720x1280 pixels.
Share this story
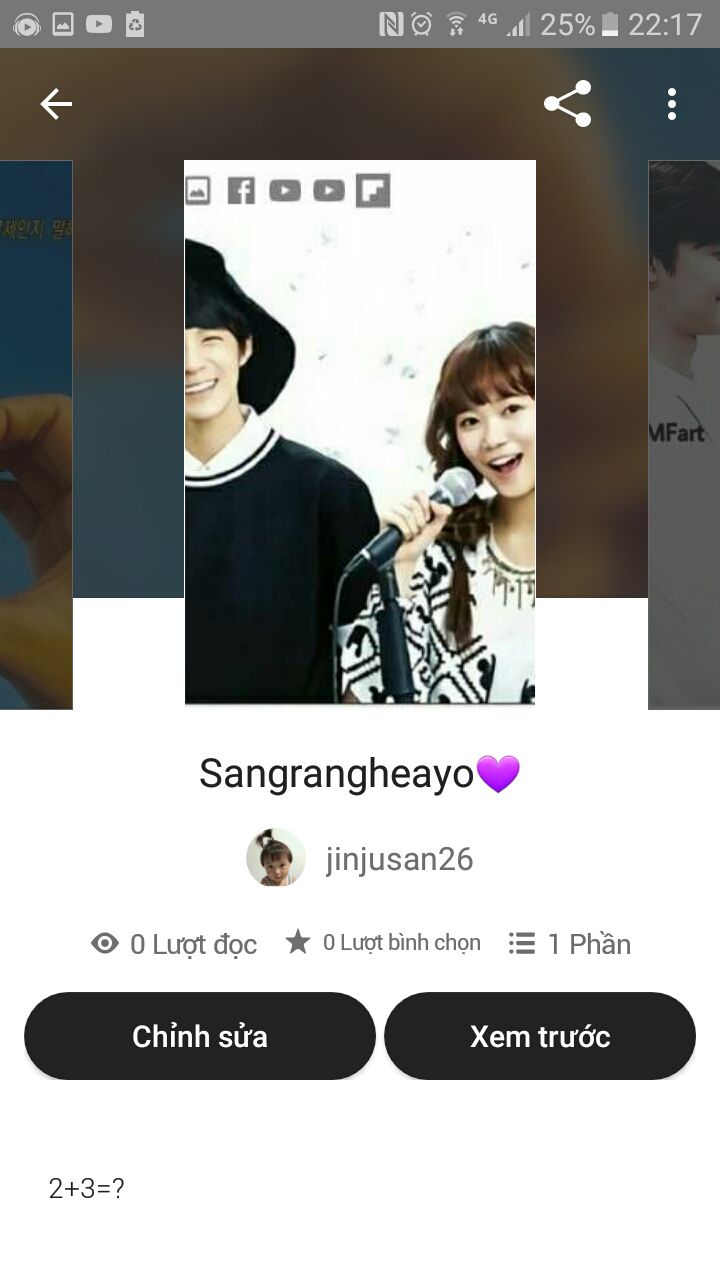pyautogui.click(x=567, y=104)
